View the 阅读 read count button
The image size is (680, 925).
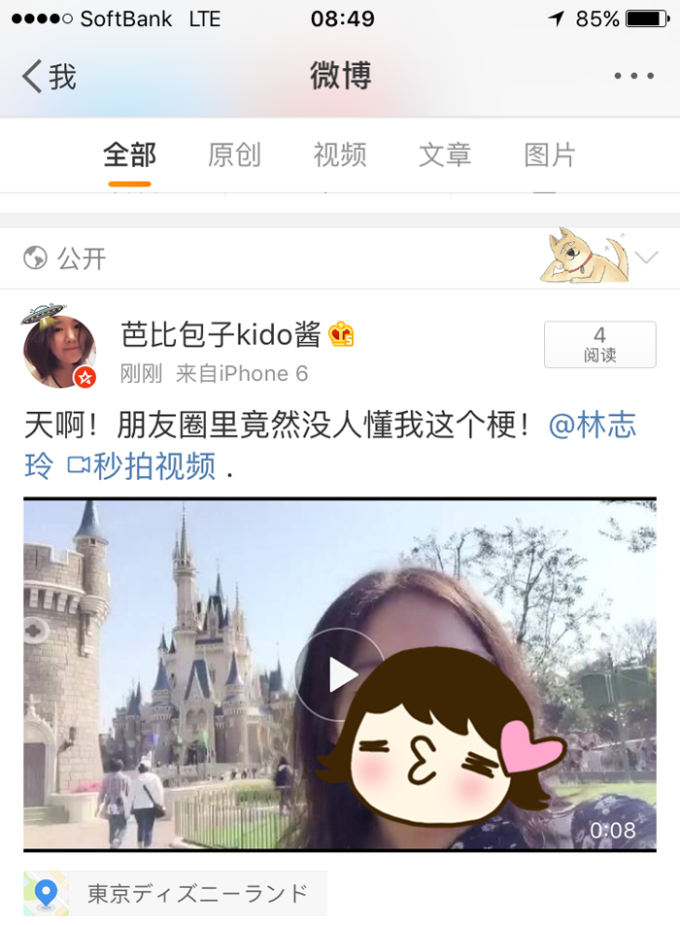tap(600, 345)
